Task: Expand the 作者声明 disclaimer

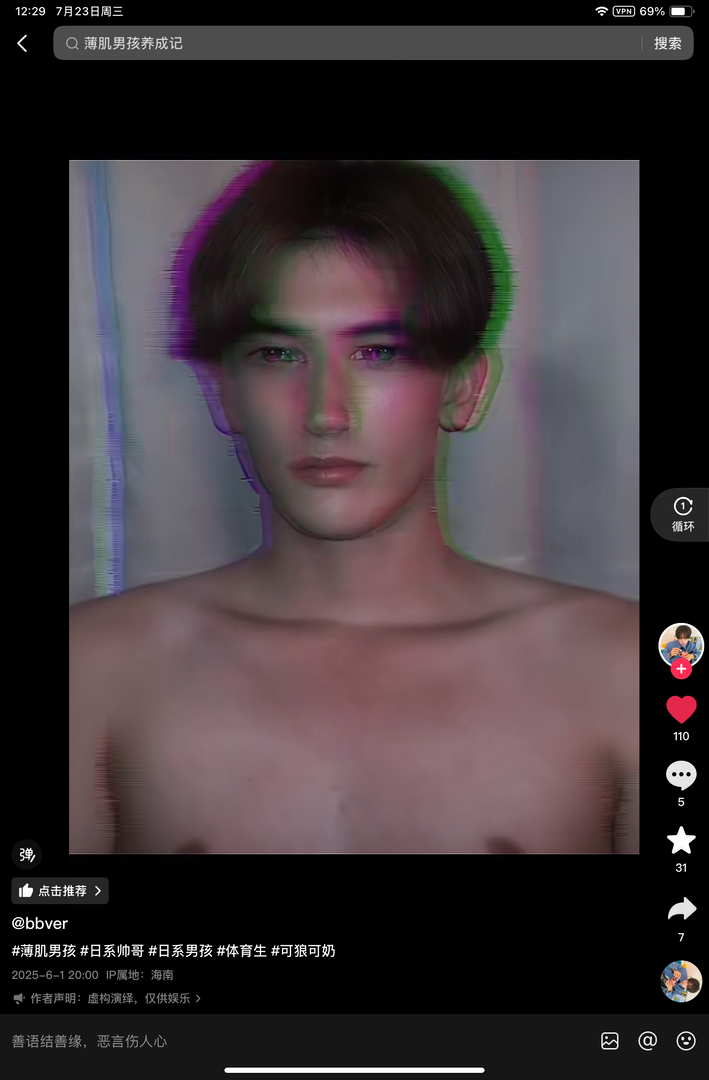Action: pyautogui.click(x=108, y=998)
